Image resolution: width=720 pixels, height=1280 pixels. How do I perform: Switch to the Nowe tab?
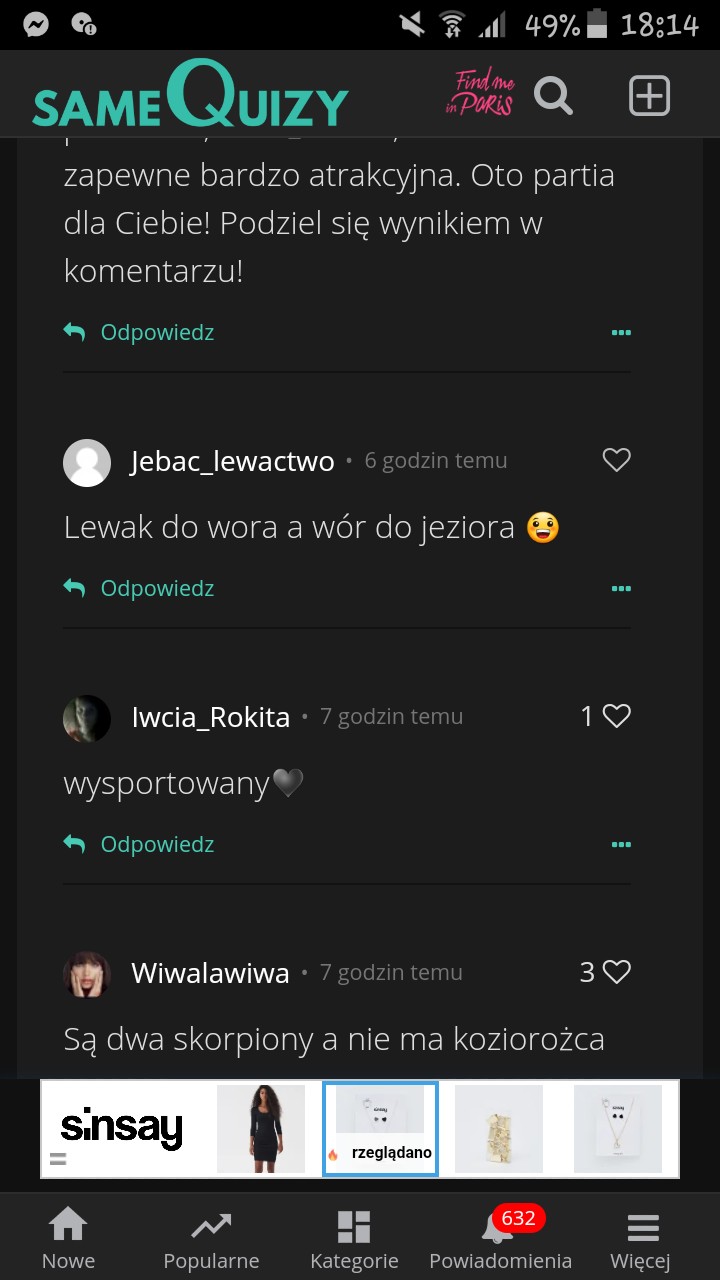pyautogui.click(x=68, y=1238)
